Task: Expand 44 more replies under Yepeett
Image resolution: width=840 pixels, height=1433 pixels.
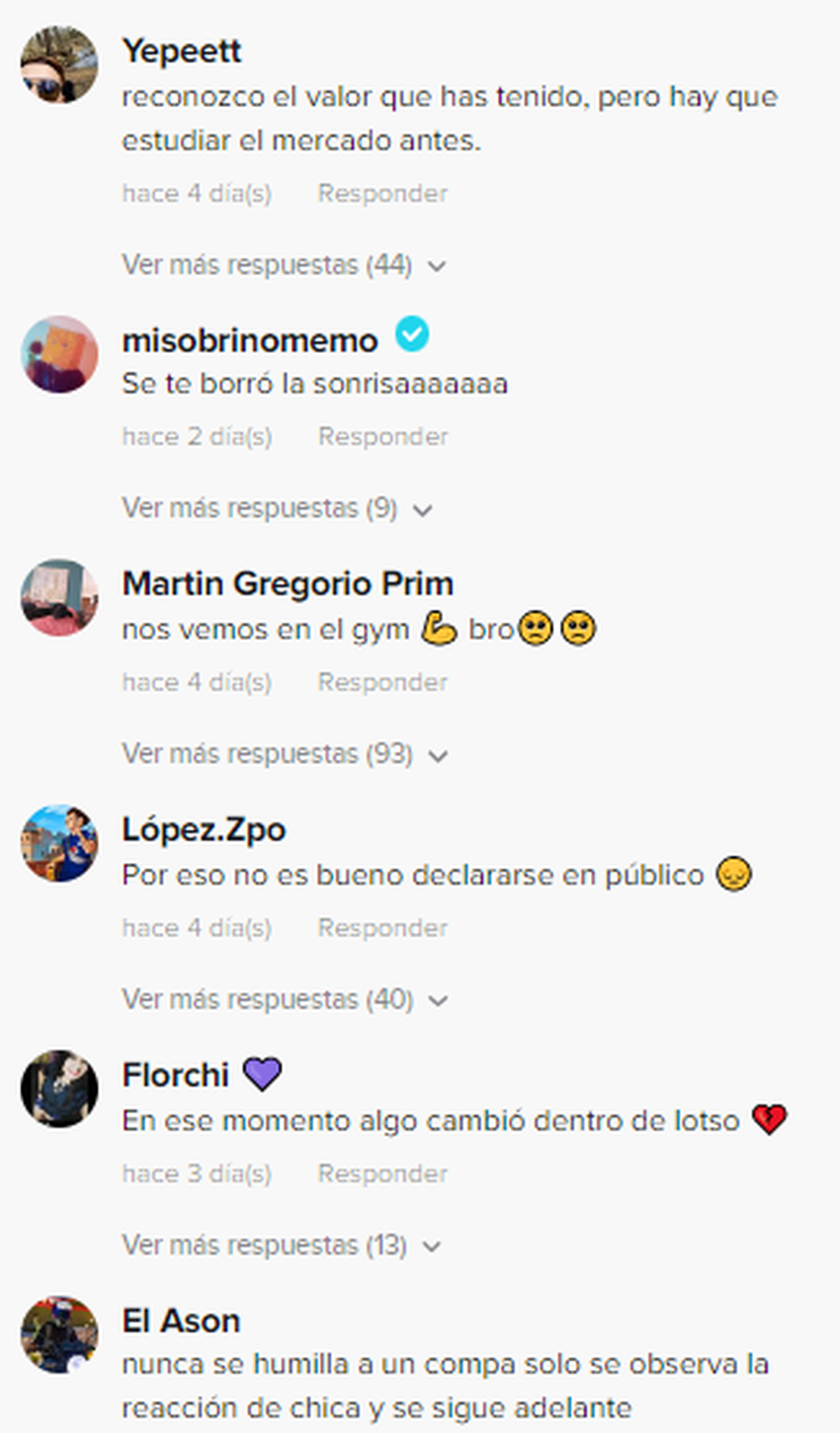Action: tap(283, 265)
